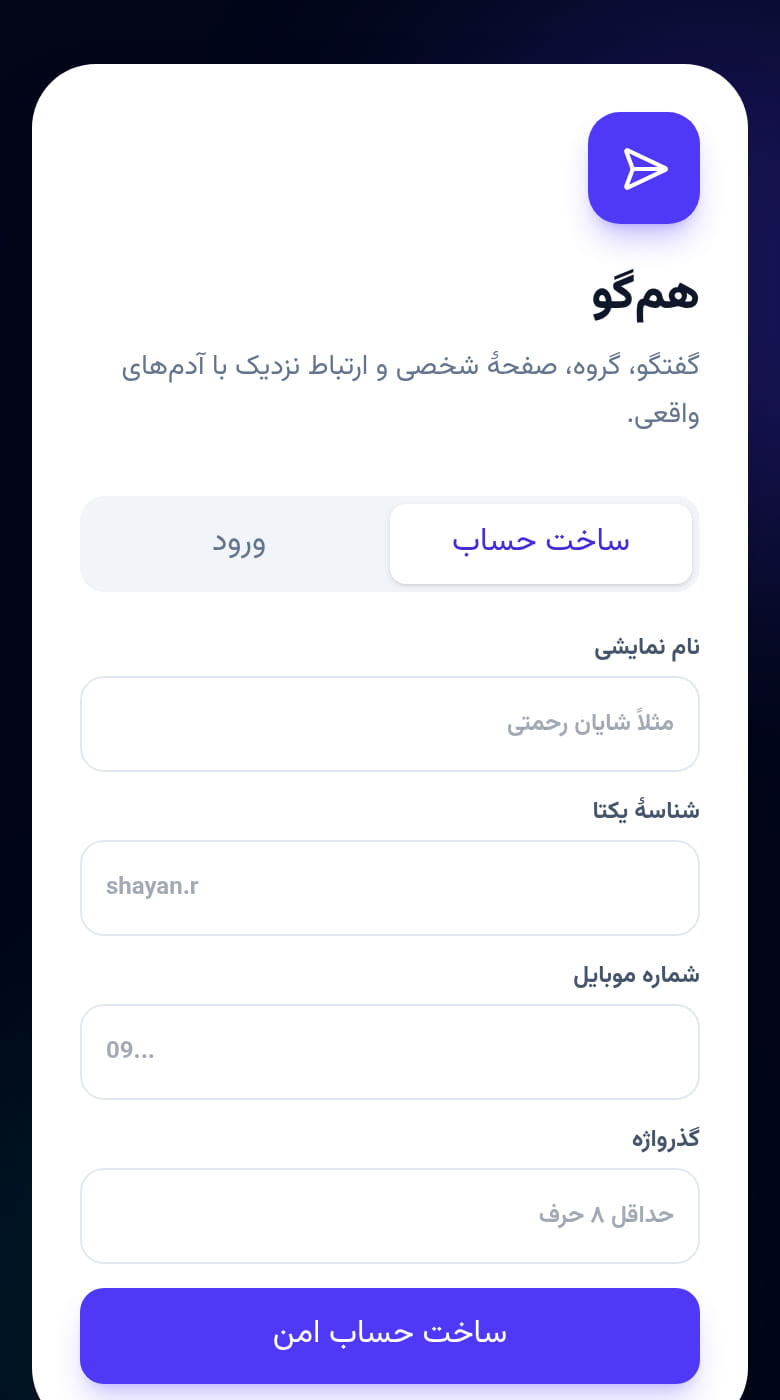The width and height of the screenshot is (780, 1400).
Task: Tap the شناسهٔ یکتا input field
Action: click(390, 888)
